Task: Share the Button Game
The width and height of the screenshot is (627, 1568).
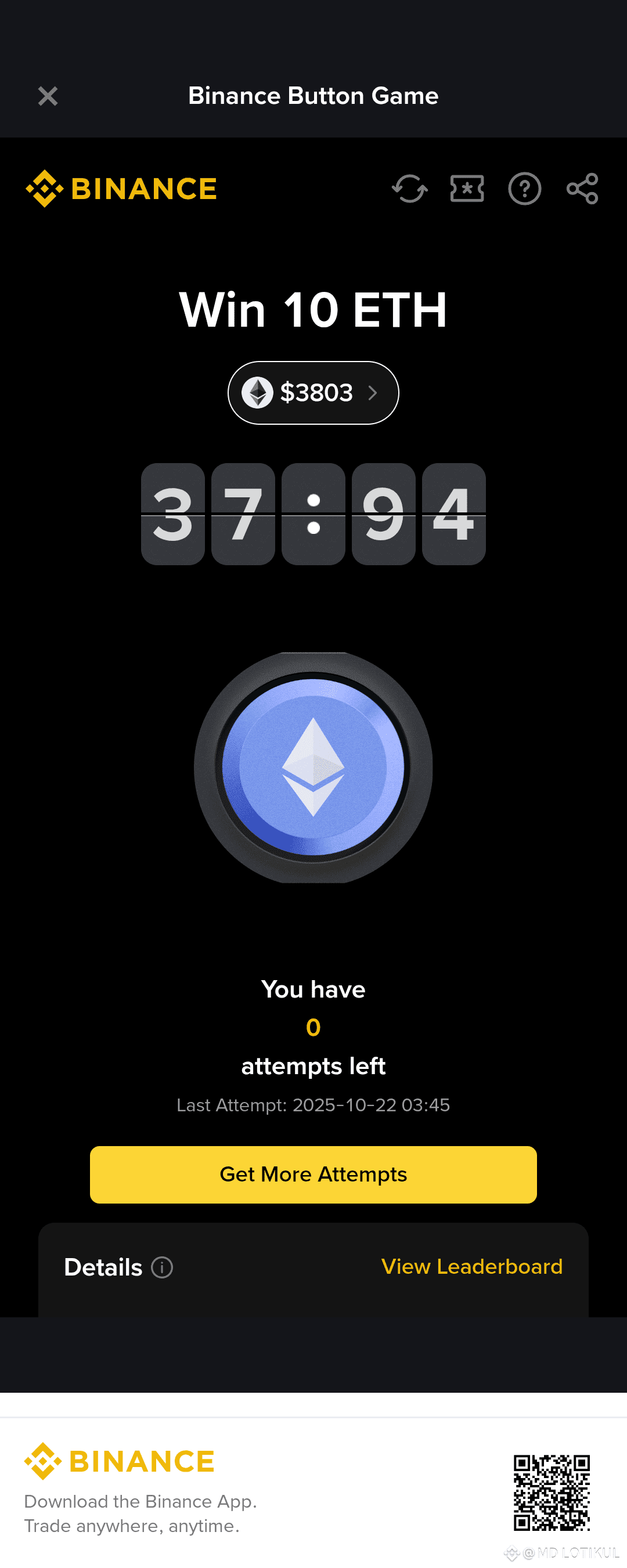Action: [582, 189]
